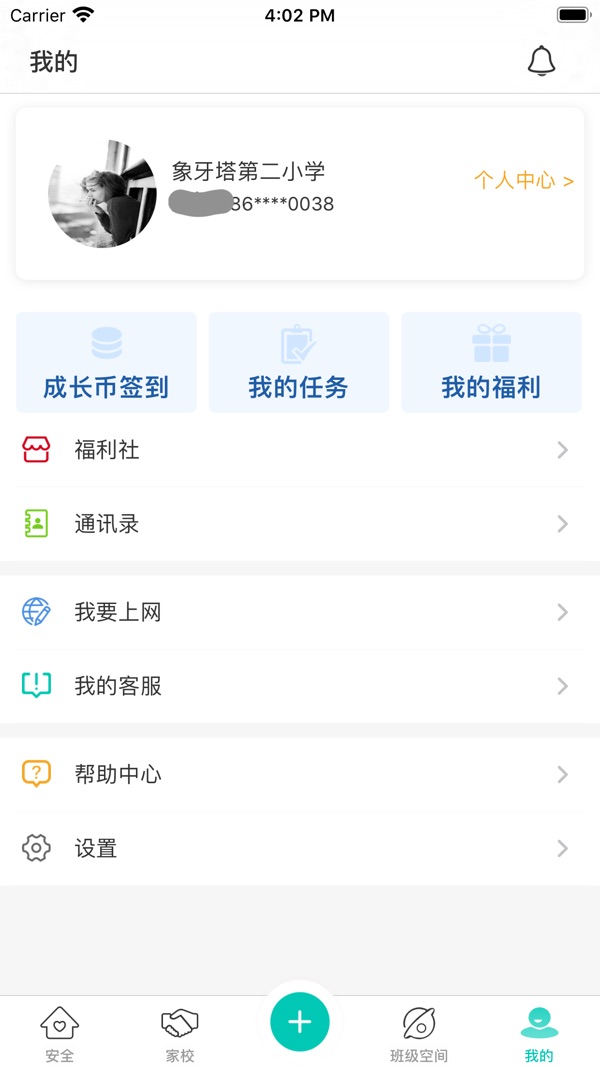Tap the green plus button
600x1067 pixels.
pyautogui.click(x=300, y=1021)
